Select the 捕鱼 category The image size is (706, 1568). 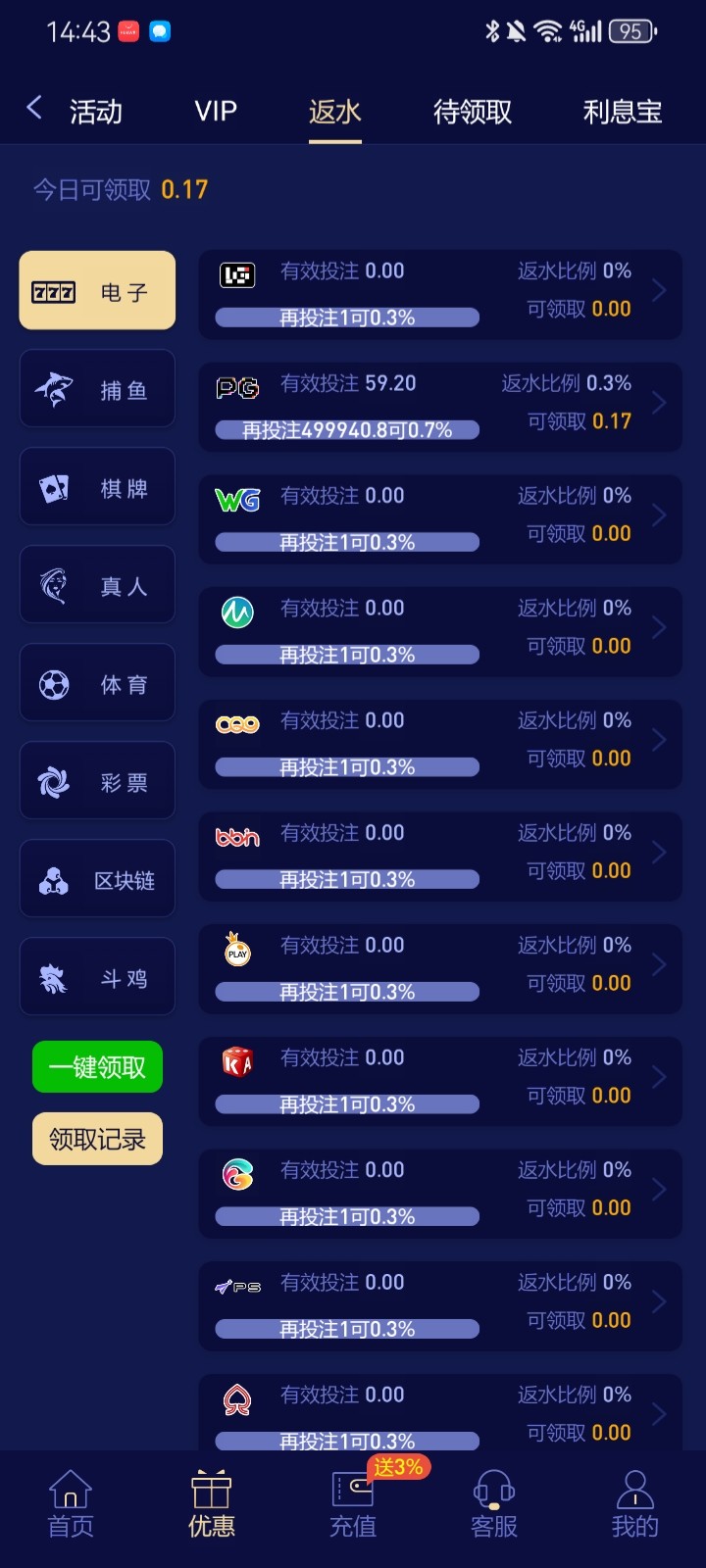click(x=97, y=389)
